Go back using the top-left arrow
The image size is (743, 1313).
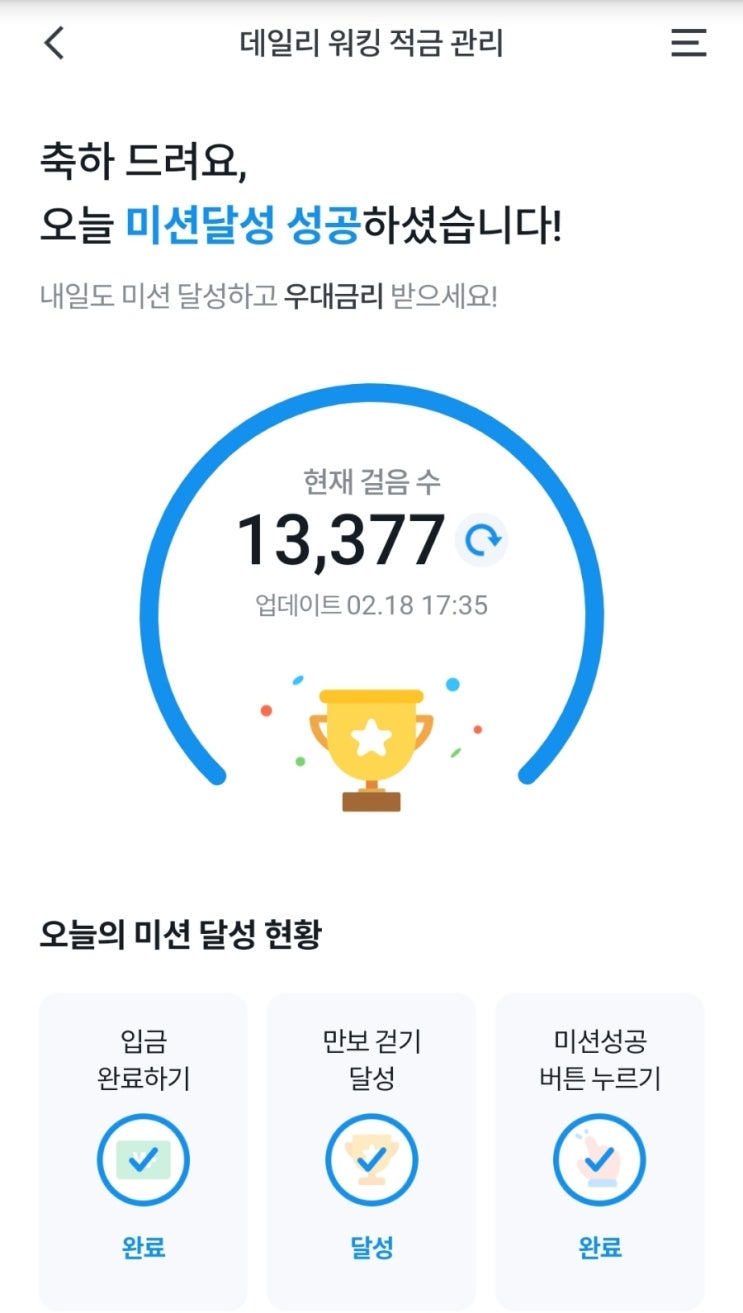click(54, 43)
